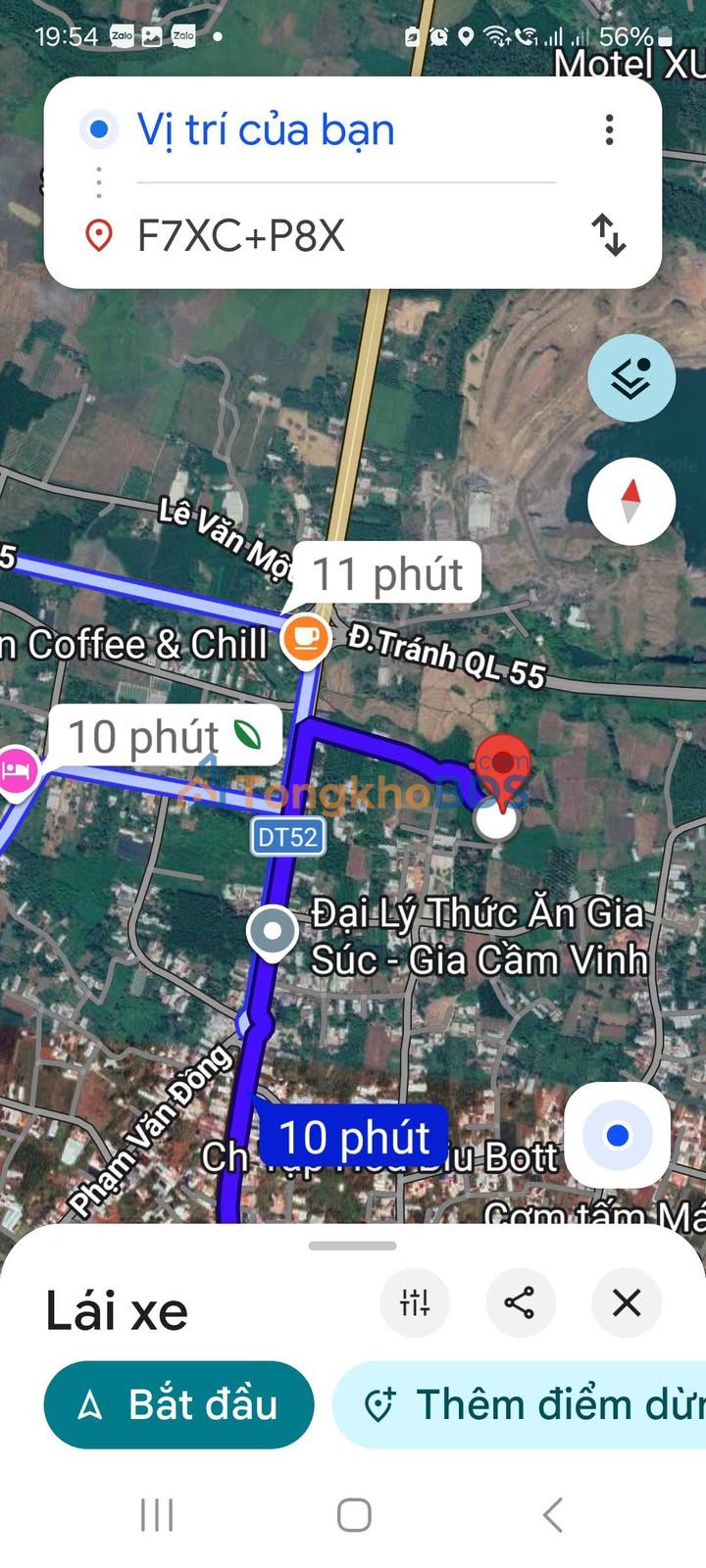Go back using system back button
The image size is (706, 1568).
pyautogui.click(x=553, y=1514)
